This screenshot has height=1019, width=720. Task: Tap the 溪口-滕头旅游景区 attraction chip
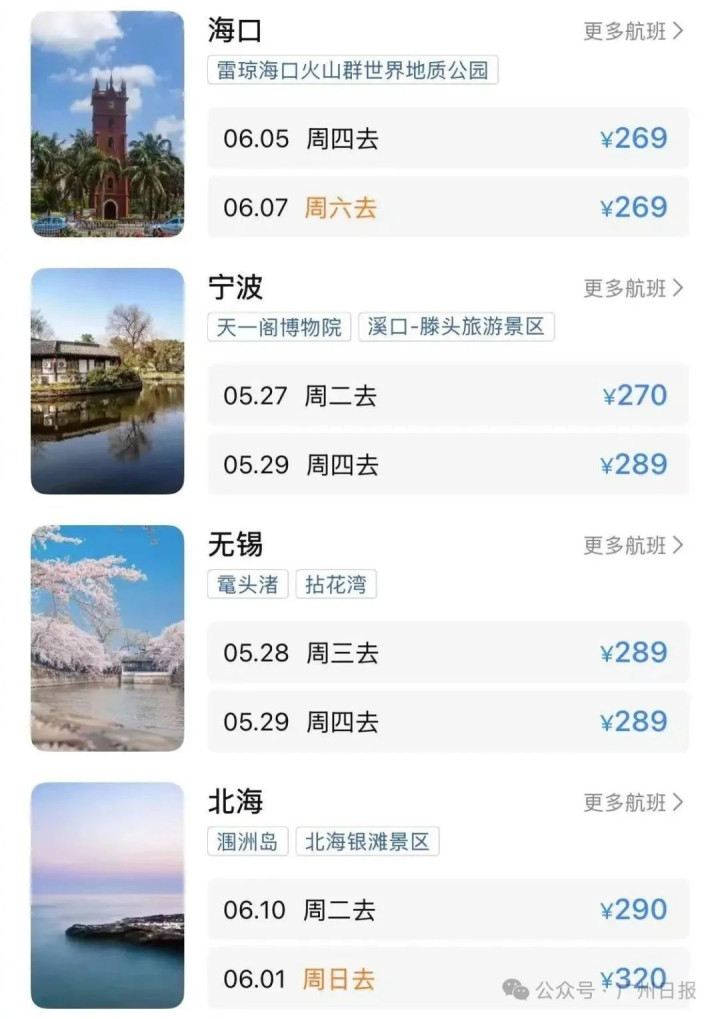456,327
